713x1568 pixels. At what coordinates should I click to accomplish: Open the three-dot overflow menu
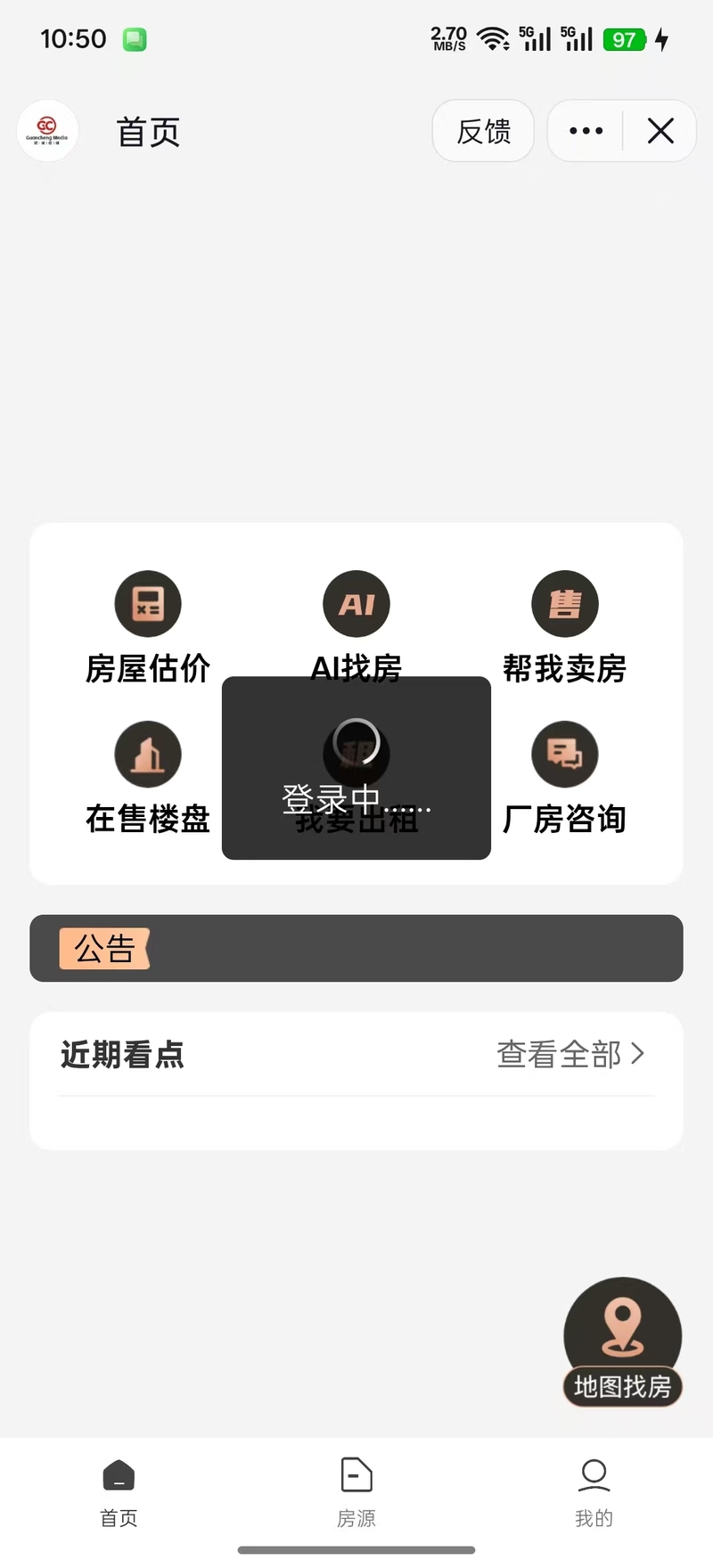586,132
